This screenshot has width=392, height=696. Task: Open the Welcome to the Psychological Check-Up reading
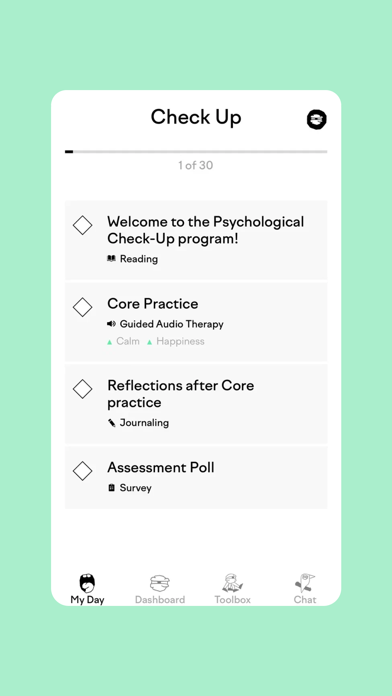click(196, 240)
